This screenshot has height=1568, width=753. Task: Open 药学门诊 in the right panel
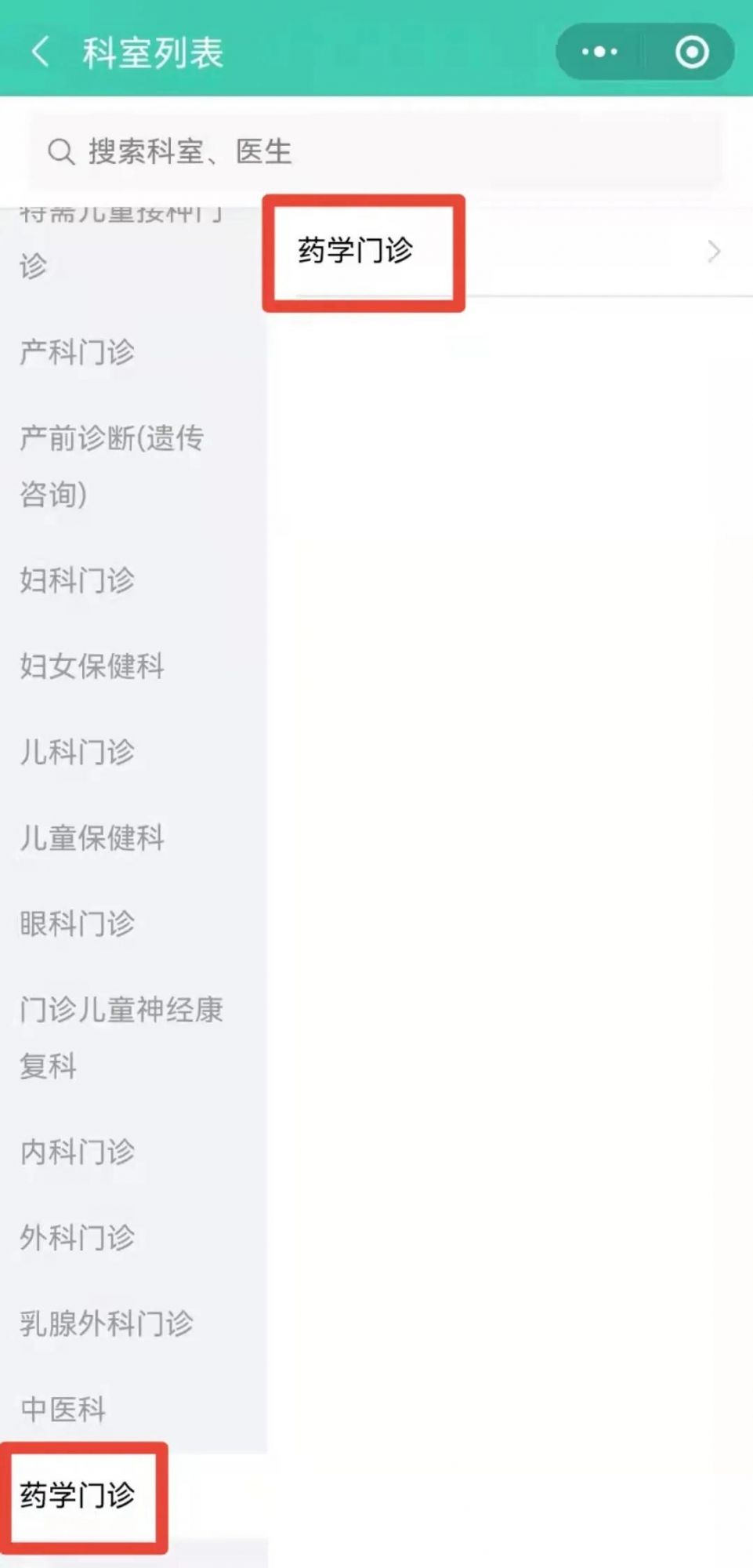pos(509,251)
